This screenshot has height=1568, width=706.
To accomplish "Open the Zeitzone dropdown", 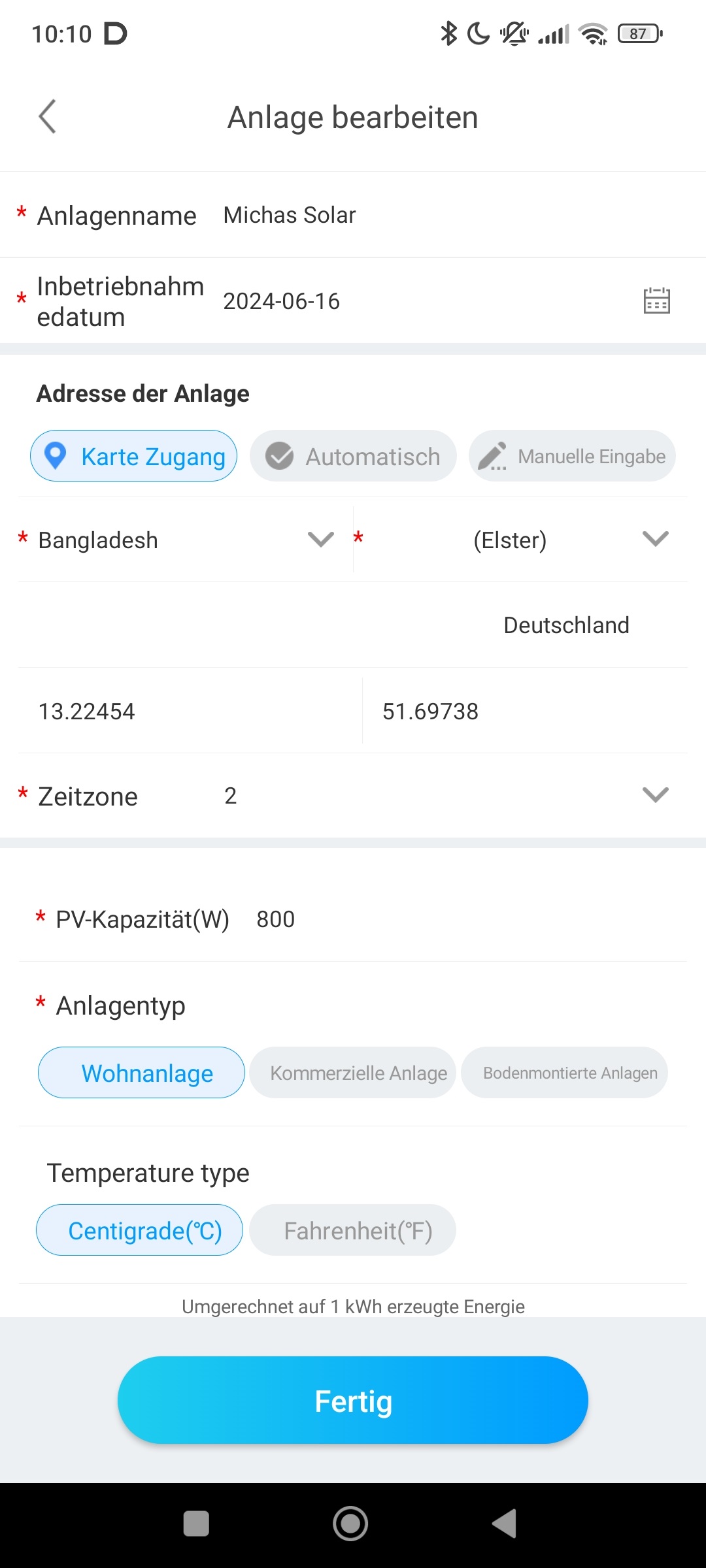I will tap(353, 796).
